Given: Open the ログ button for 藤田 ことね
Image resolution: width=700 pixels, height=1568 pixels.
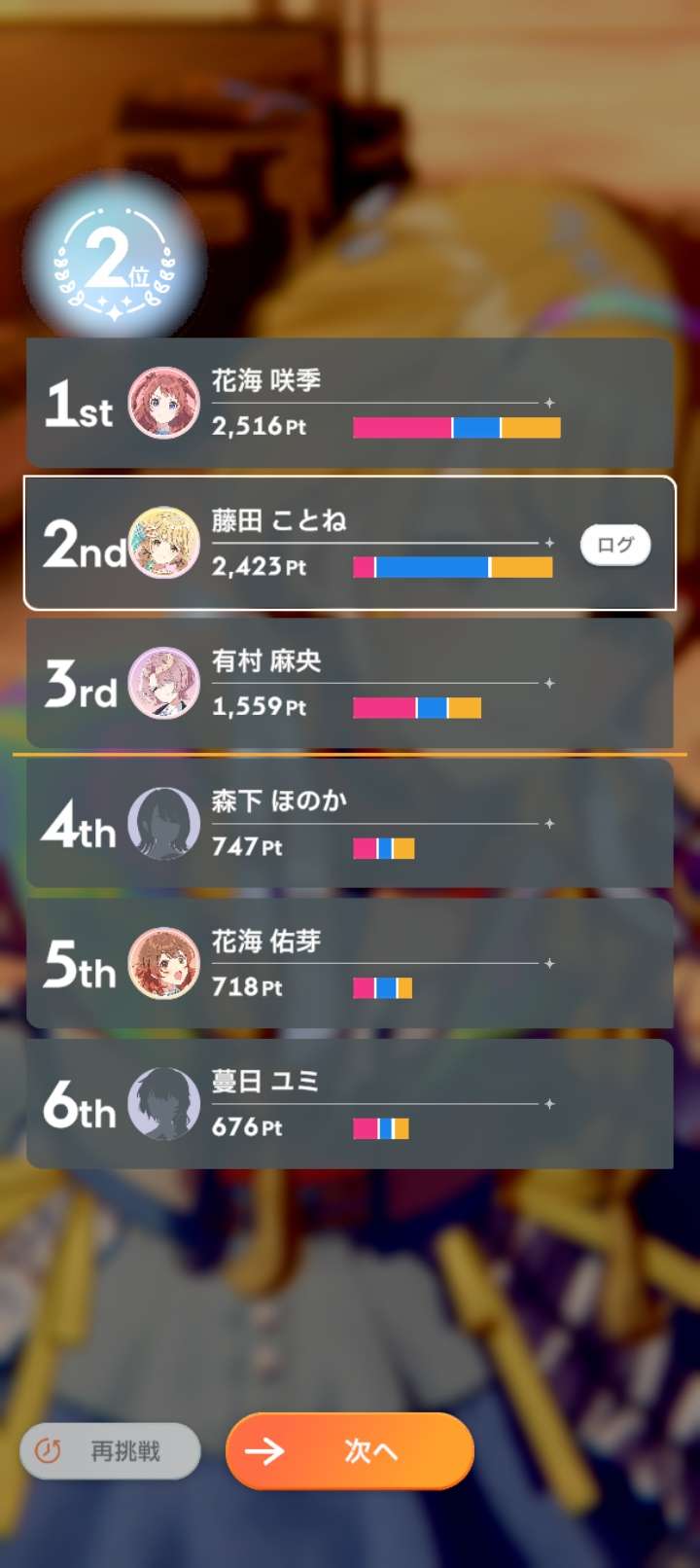Looking at the screenshot, I should (x=614, y=545).
